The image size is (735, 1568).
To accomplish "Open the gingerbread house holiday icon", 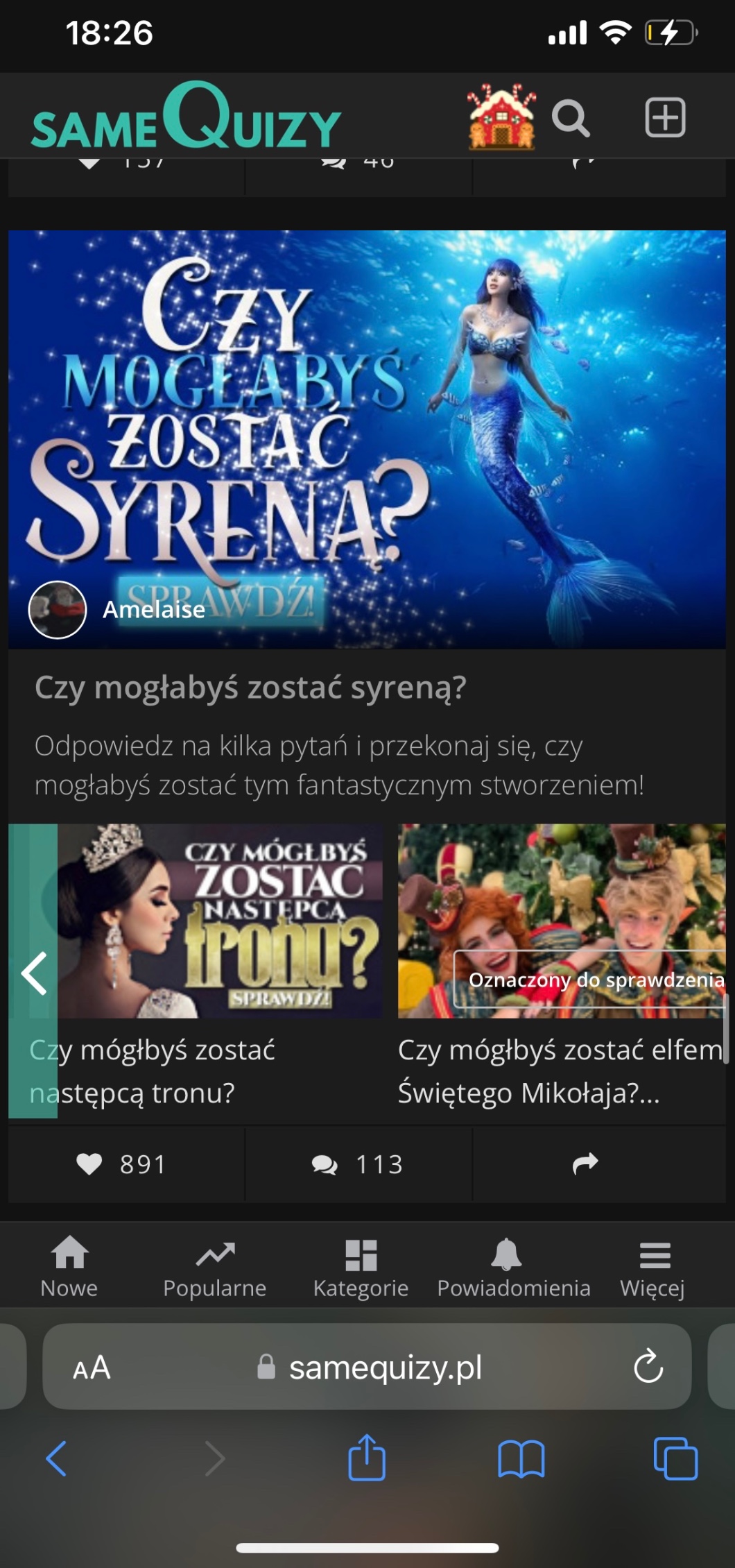I will [501, 117].
